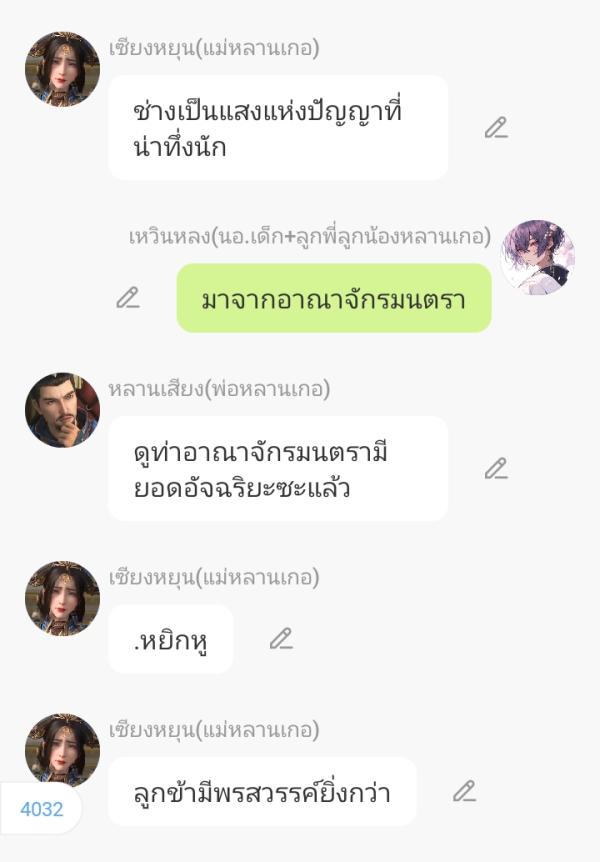Edit the green message "มาจากอาณาจักรมนตรา"

(128, 298)
